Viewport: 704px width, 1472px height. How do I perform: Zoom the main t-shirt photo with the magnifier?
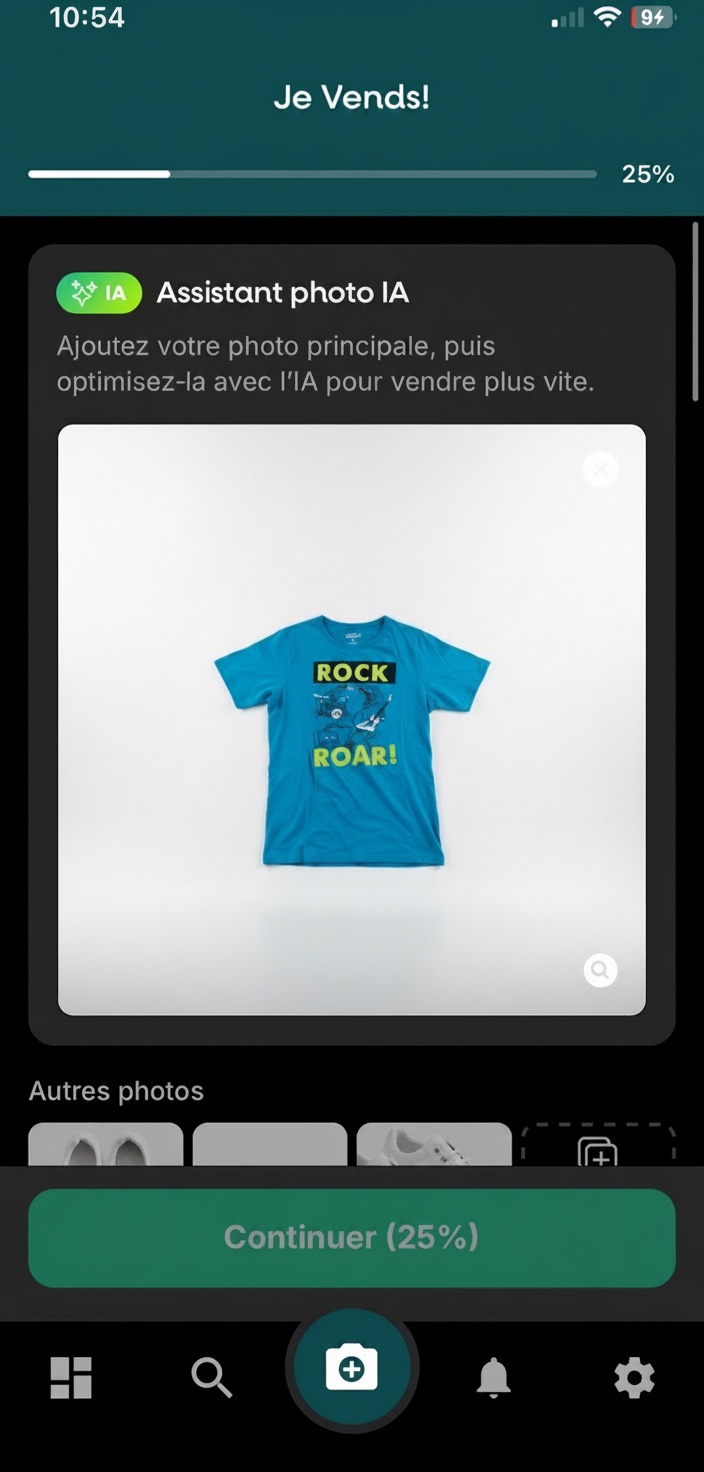click(x=600, y=970)
